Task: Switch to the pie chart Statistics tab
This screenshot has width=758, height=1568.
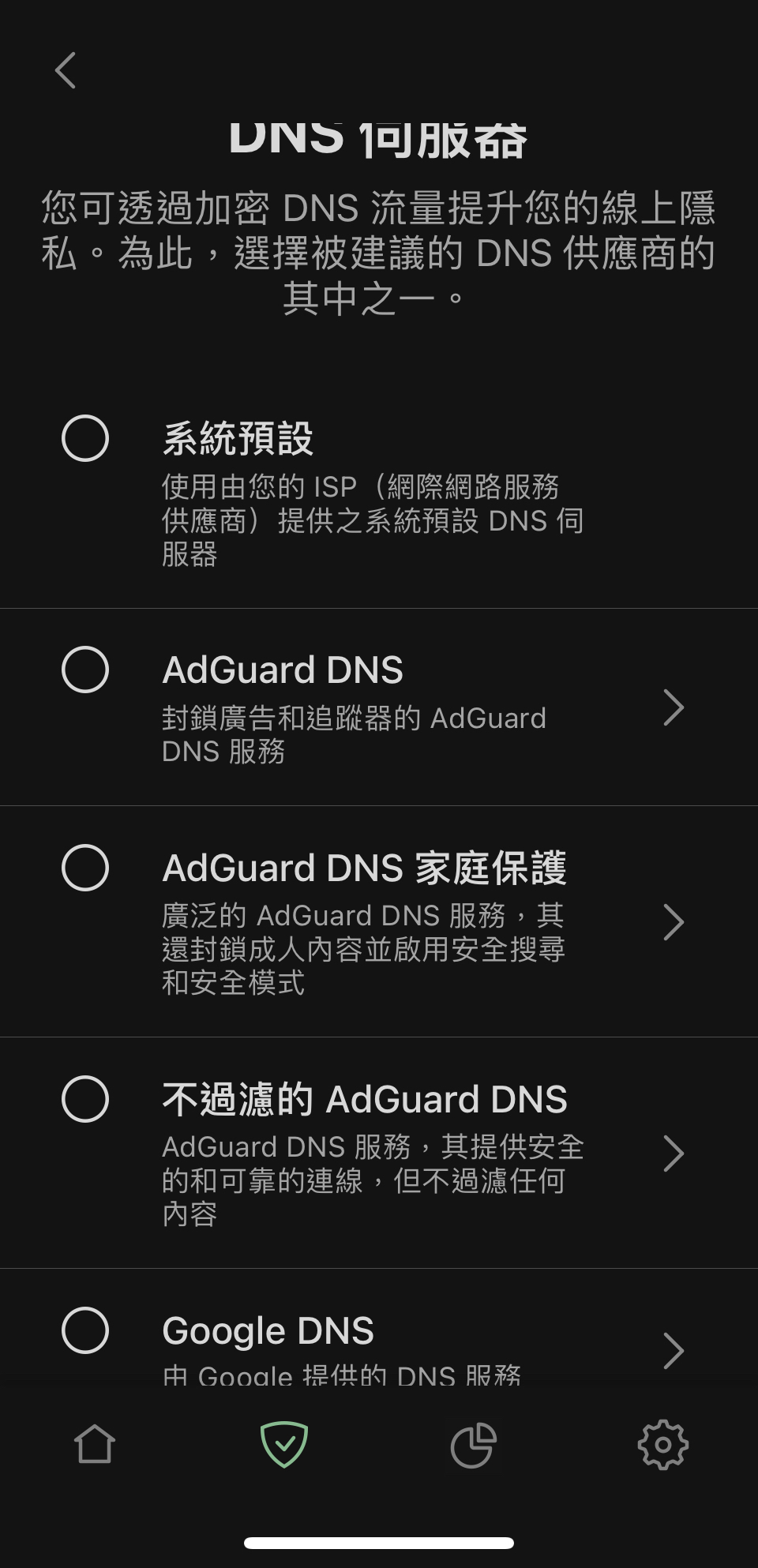Action: click(474, 1445)
